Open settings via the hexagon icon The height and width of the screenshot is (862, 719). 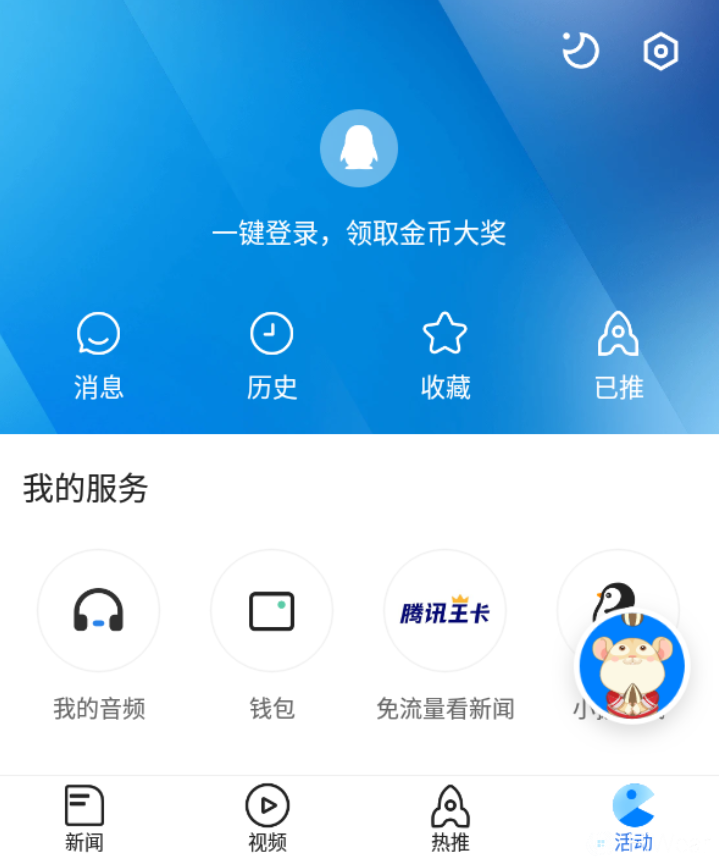(660, 51)
